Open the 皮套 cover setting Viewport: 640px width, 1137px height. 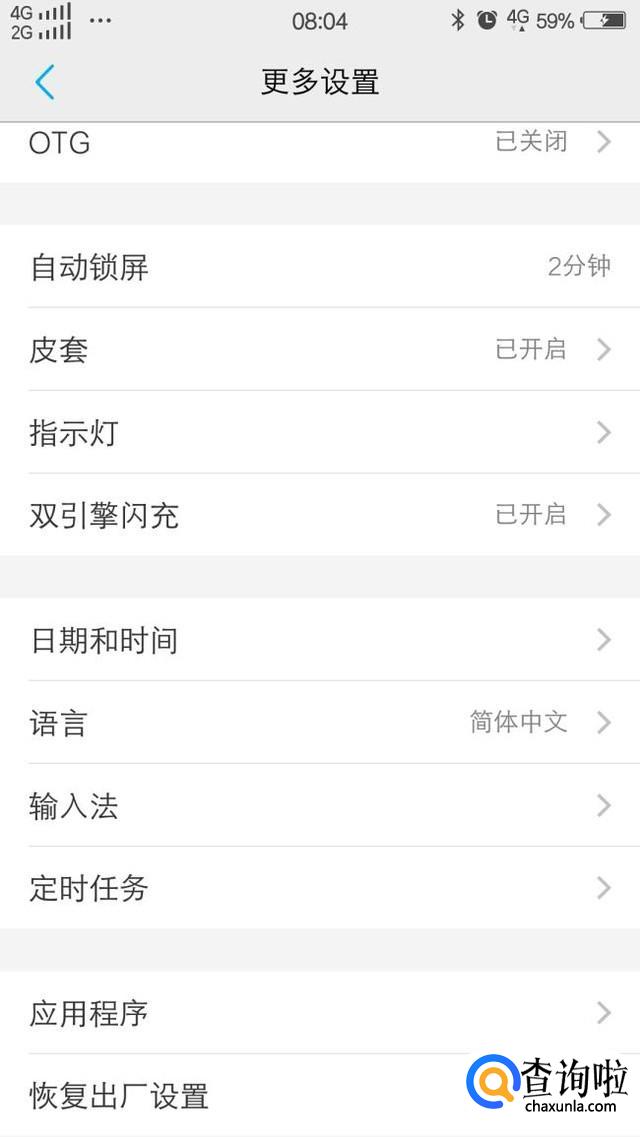tap(320, 350)
